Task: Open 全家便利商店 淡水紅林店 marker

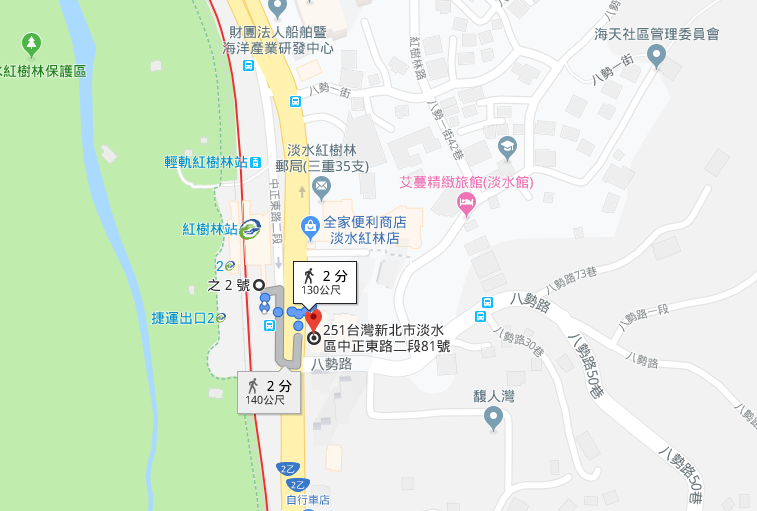Action: (x=310, y=226)
